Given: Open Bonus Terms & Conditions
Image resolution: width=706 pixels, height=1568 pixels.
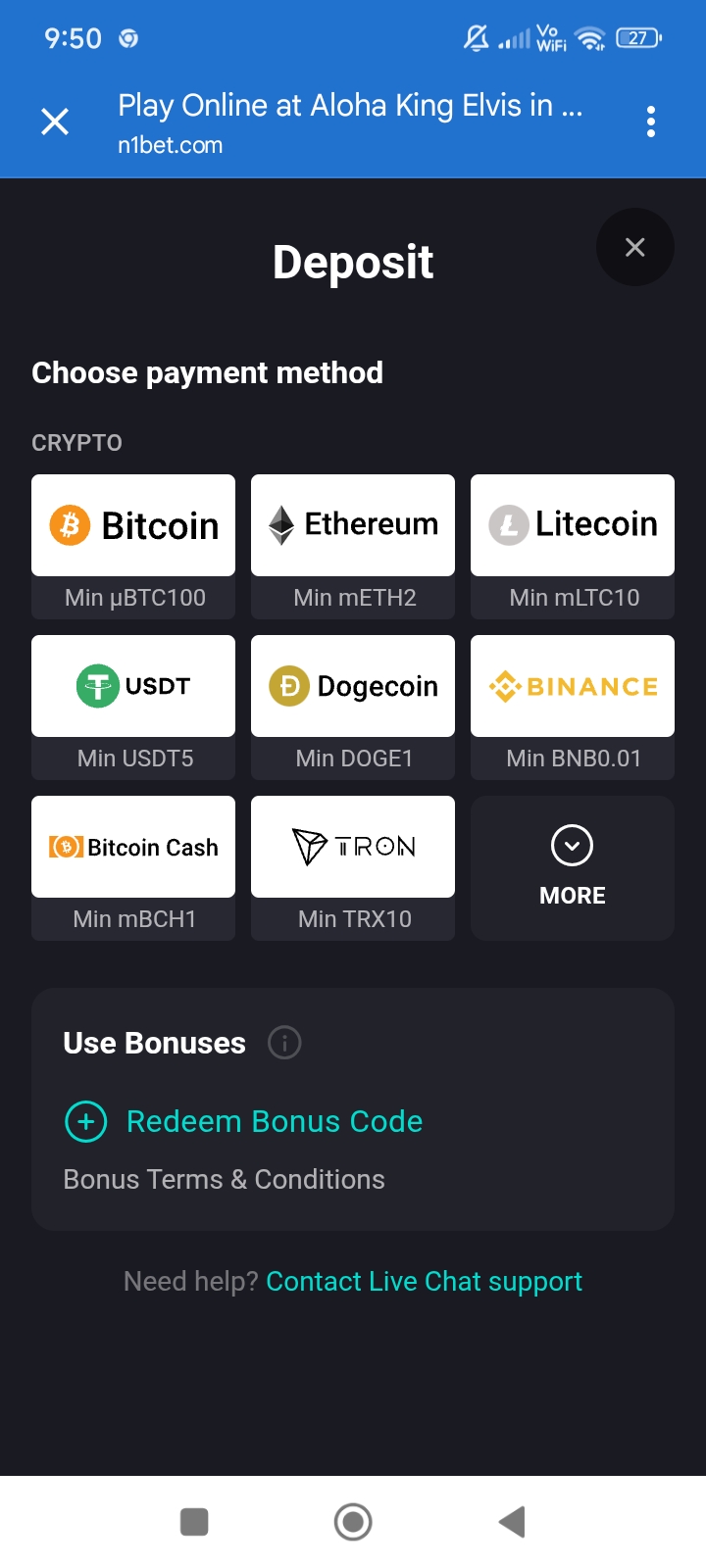Looking at the screenshot, I should [x=224, y=1179].
